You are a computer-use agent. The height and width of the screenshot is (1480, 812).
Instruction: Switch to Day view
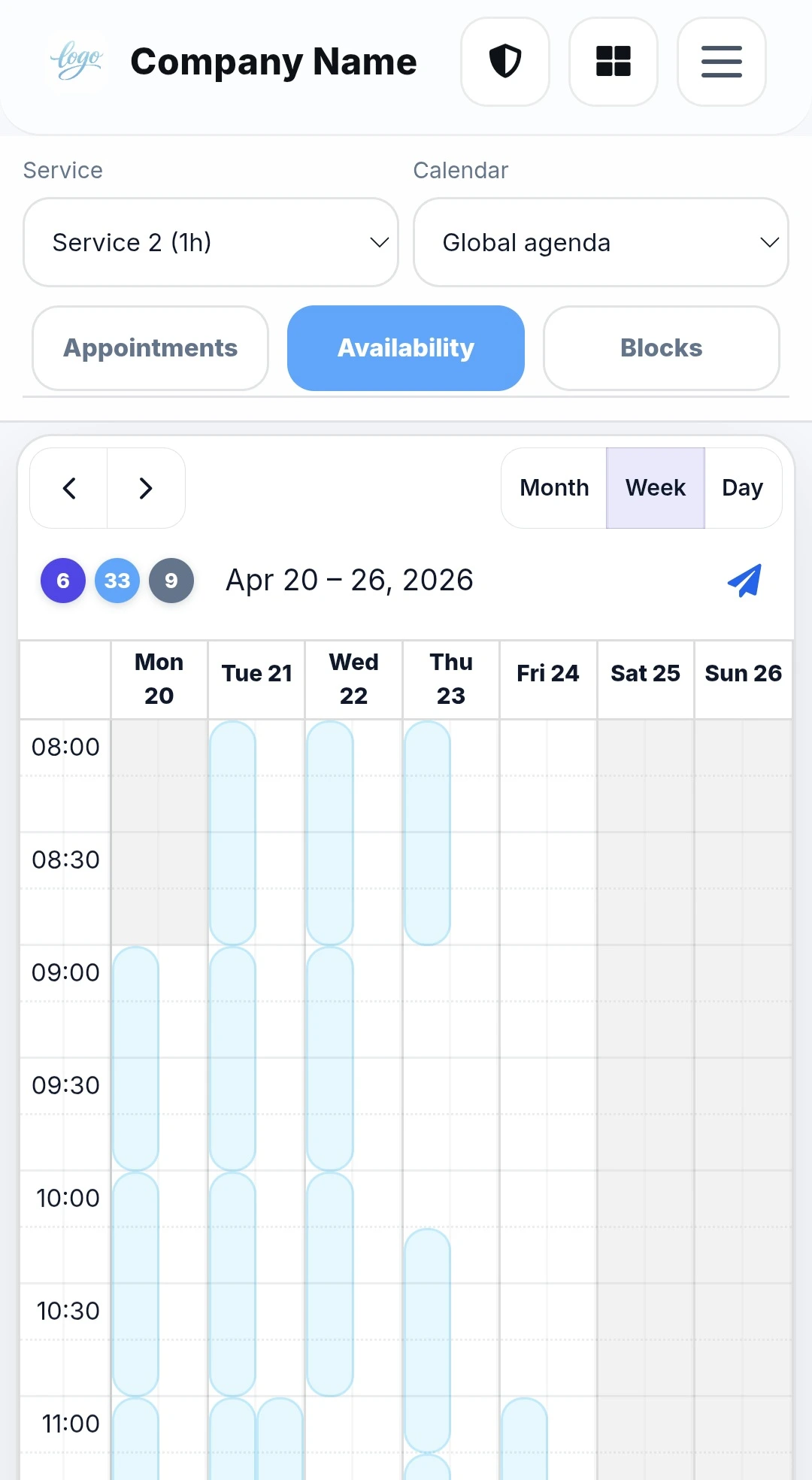coord(742,488)
